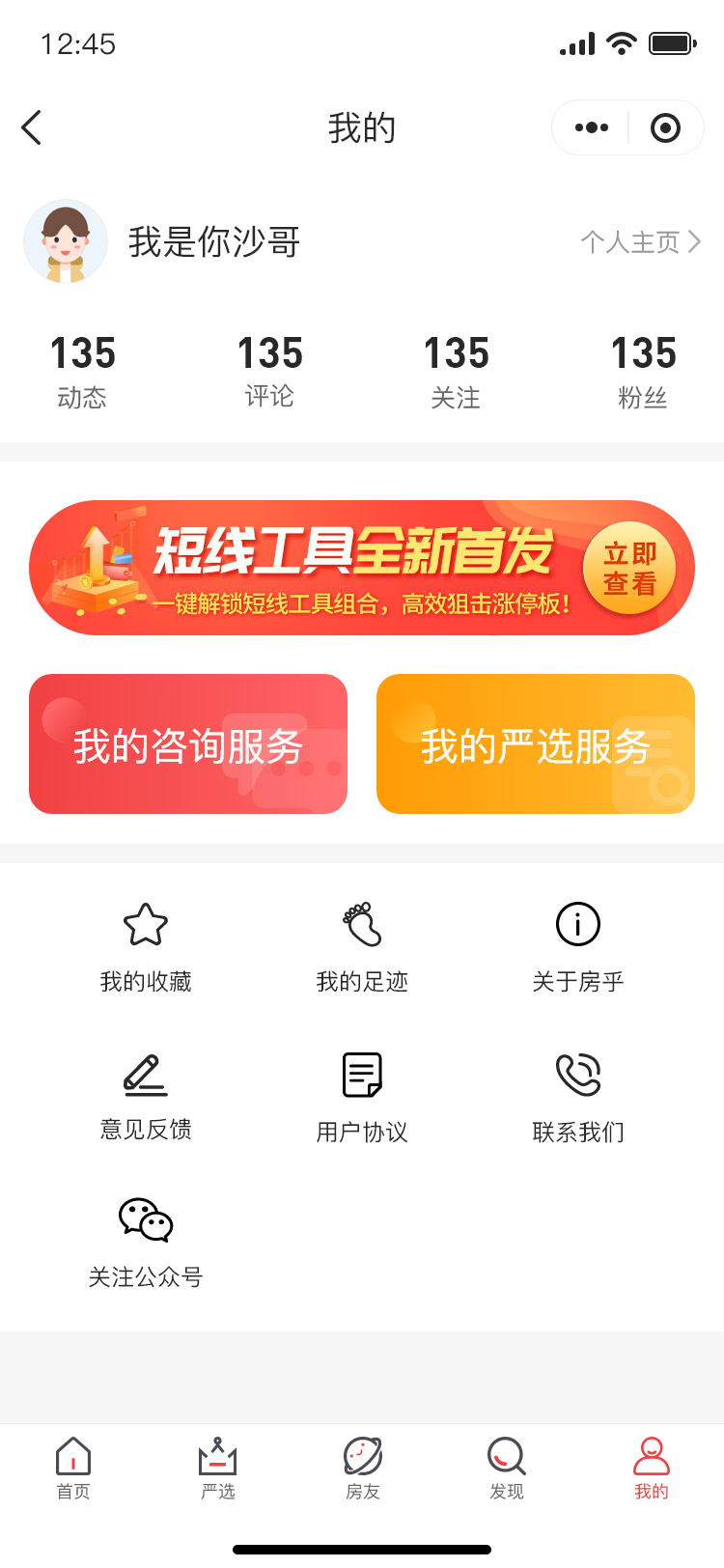Open the mini program more options menu
The height and width of the screenshot is (1568, 724).
[591, 127]
